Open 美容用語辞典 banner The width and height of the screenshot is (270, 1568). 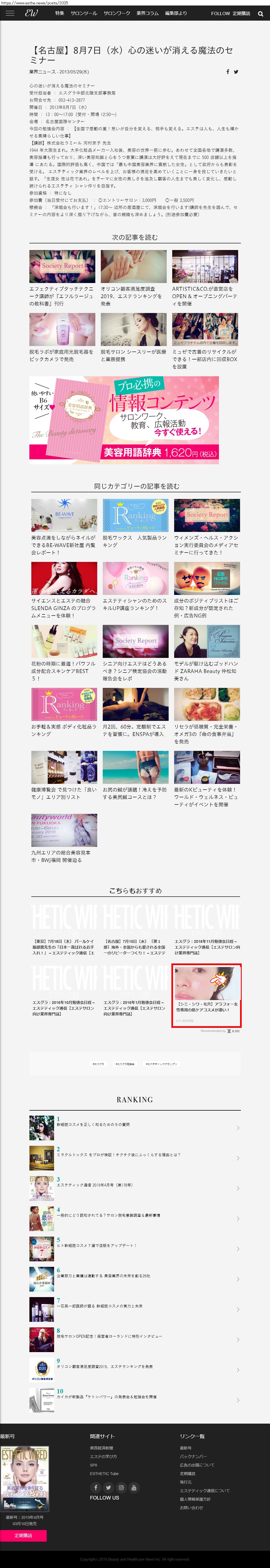pos(124,420)
